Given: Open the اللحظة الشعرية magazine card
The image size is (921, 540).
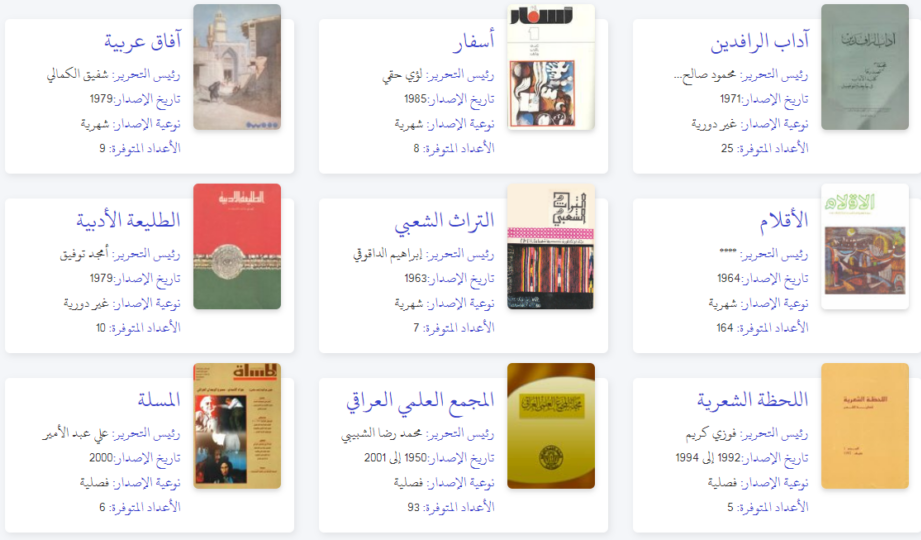Looking at the screenshot, I should pos(752,400).
